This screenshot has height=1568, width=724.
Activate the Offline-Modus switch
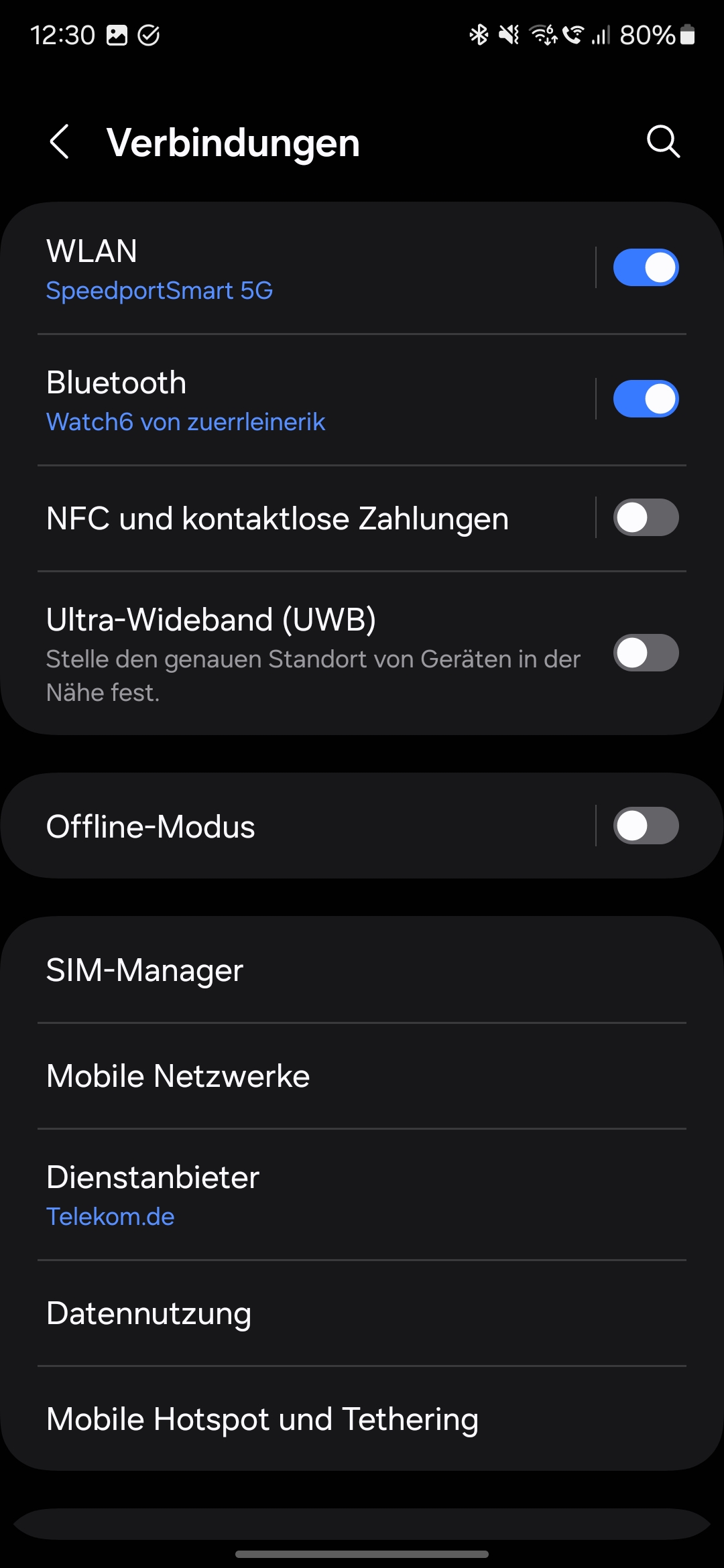[646, 826]
